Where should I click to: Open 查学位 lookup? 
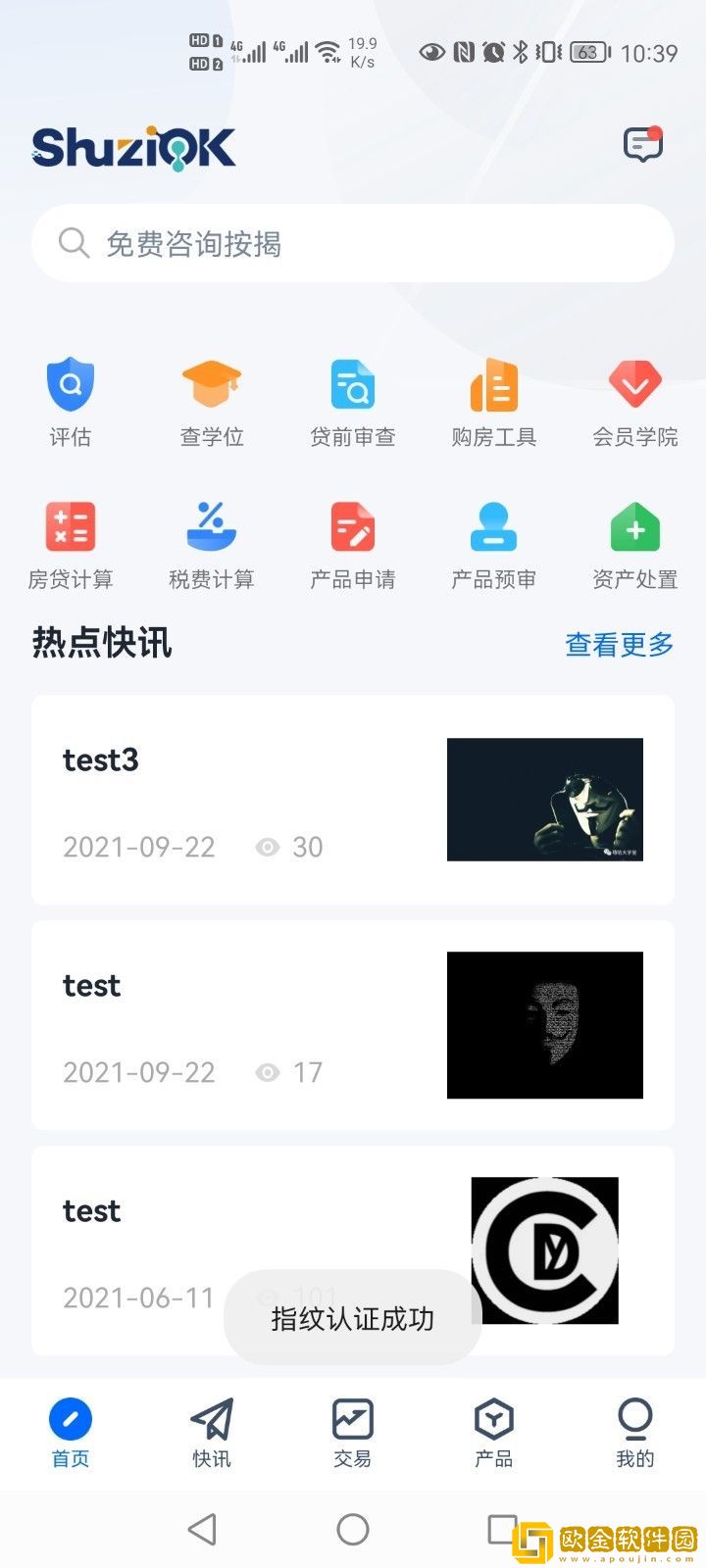pyautogui.click(x=212, y=402)
